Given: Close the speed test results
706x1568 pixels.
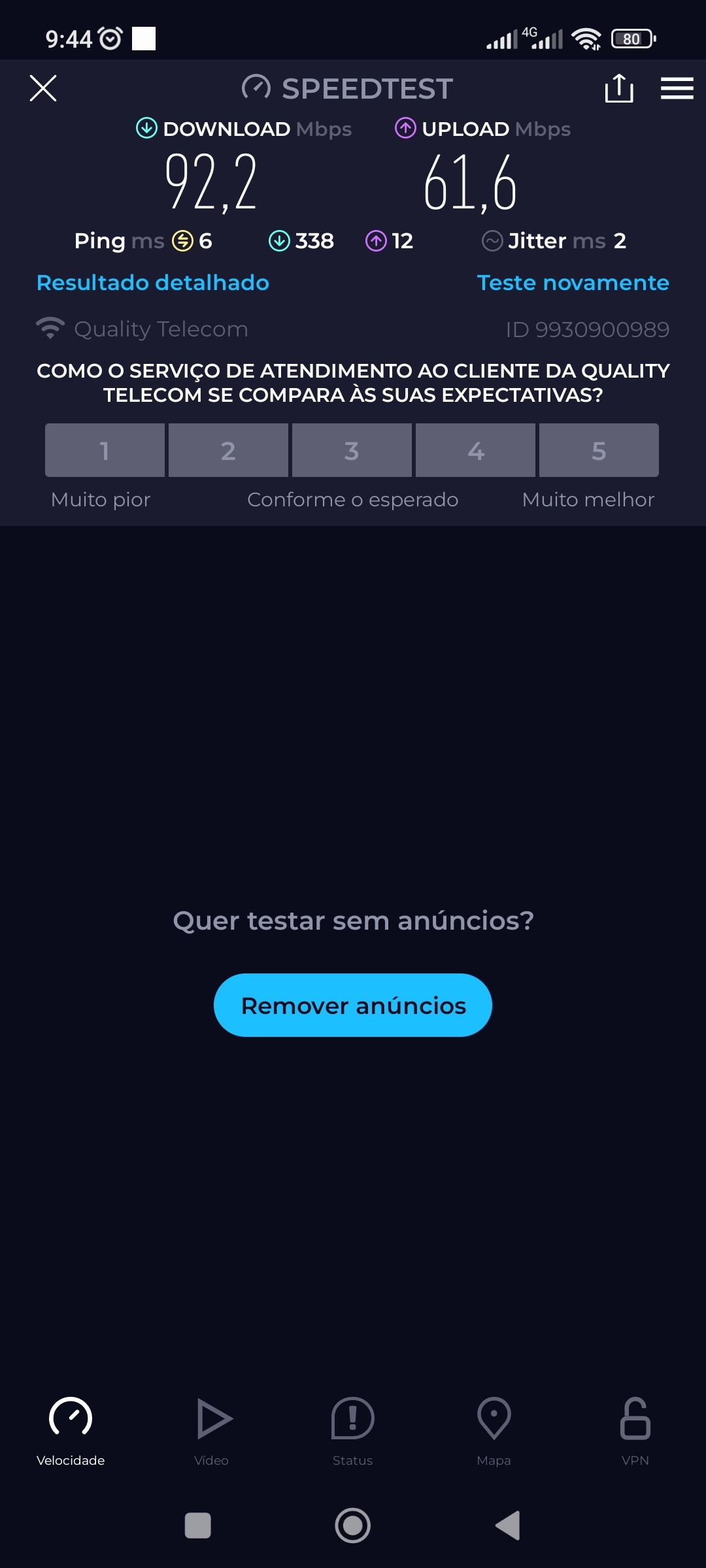Looking at the screenshot, I should pos(43,88).
